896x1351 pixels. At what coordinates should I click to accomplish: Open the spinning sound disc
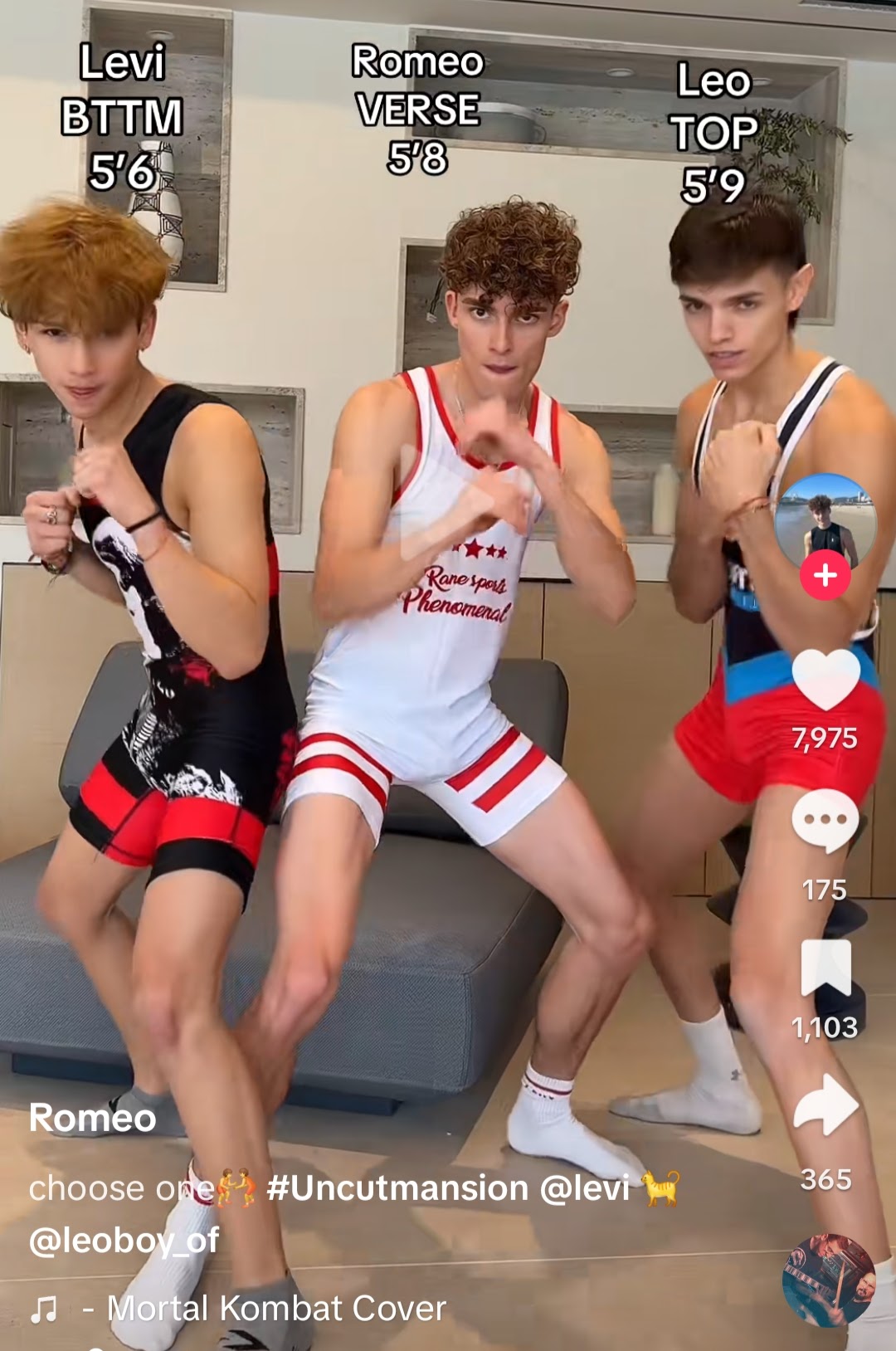pyautogui.click(x=827, y=1280)
